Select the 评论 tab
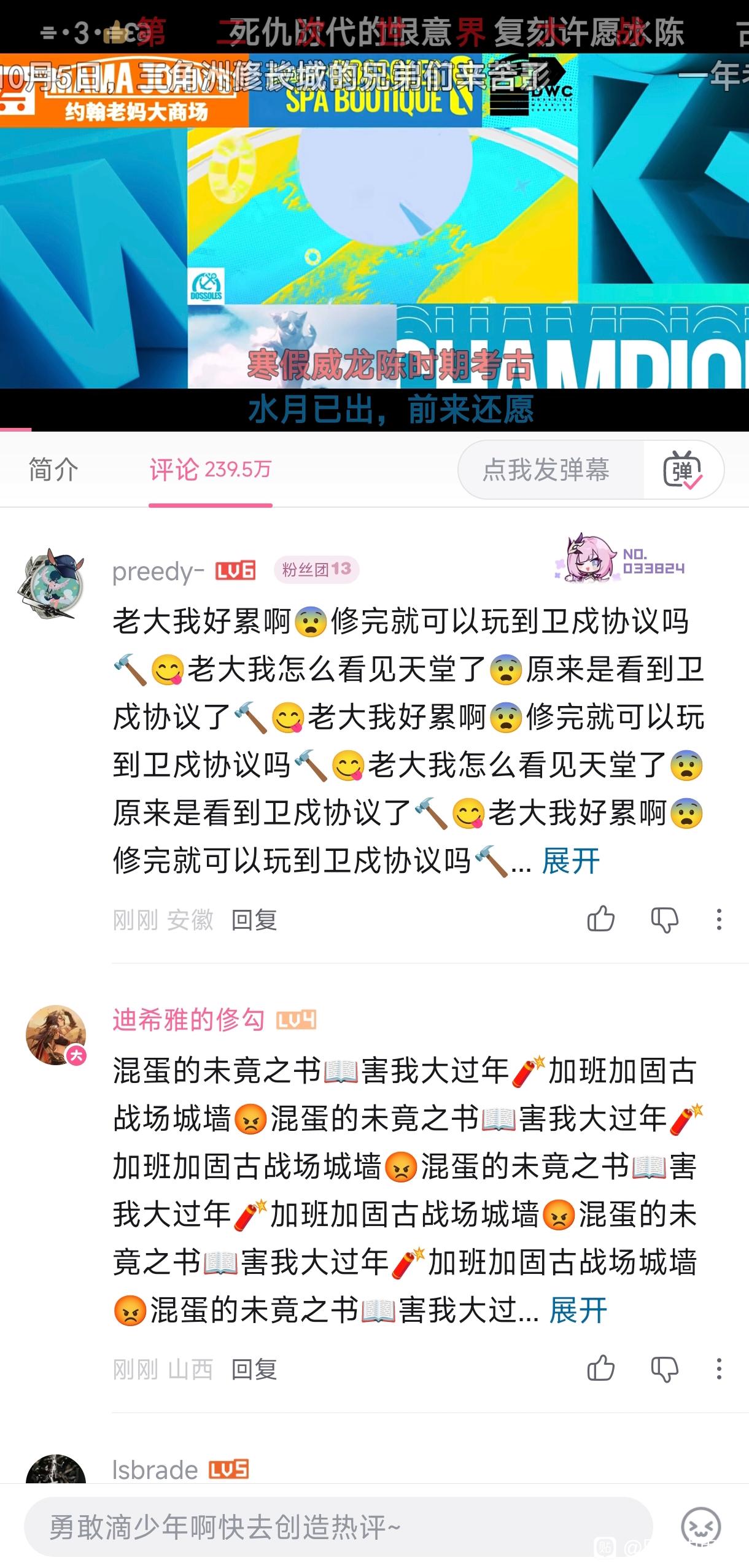The height and width of the screenshot is (1568, 749). tap(210, 470)
